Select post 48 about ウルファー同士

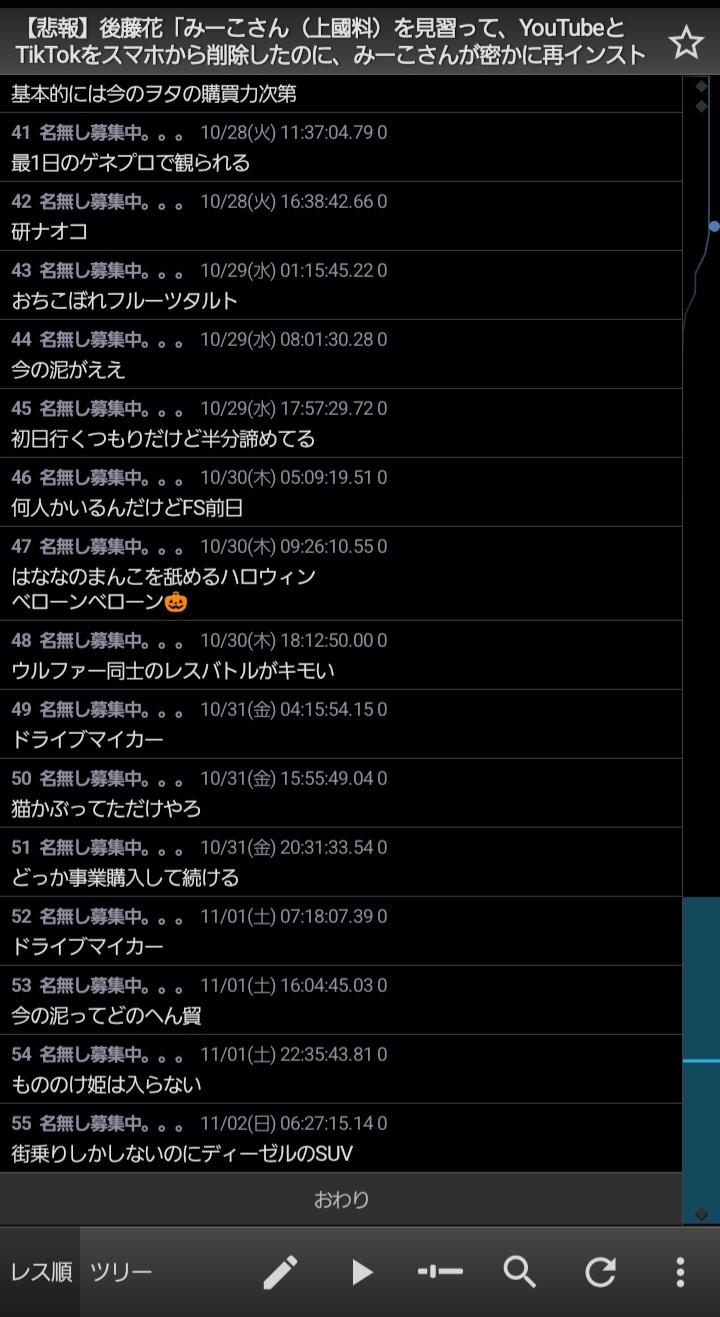coord(341,655)
